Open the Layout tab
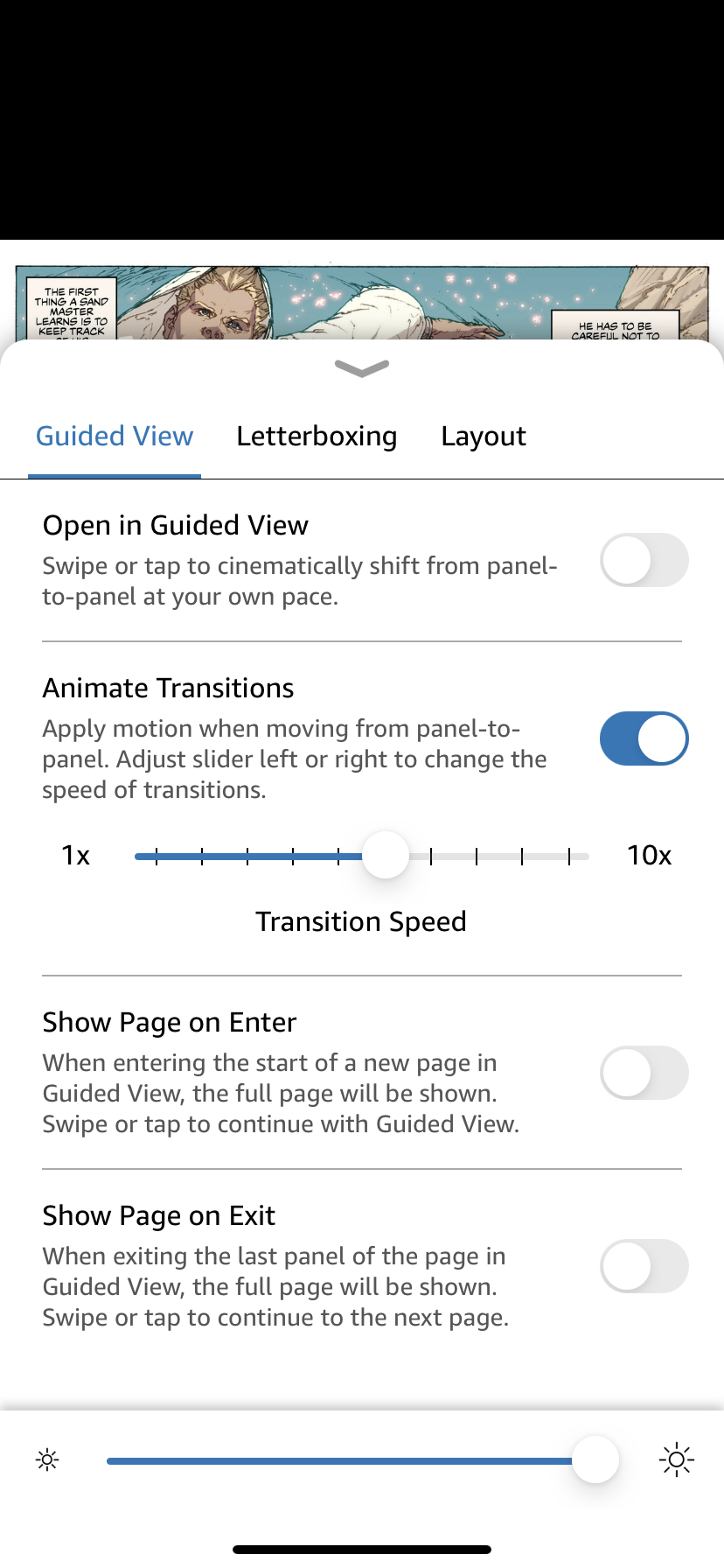724x1568 pixels. tap(484, 436)
